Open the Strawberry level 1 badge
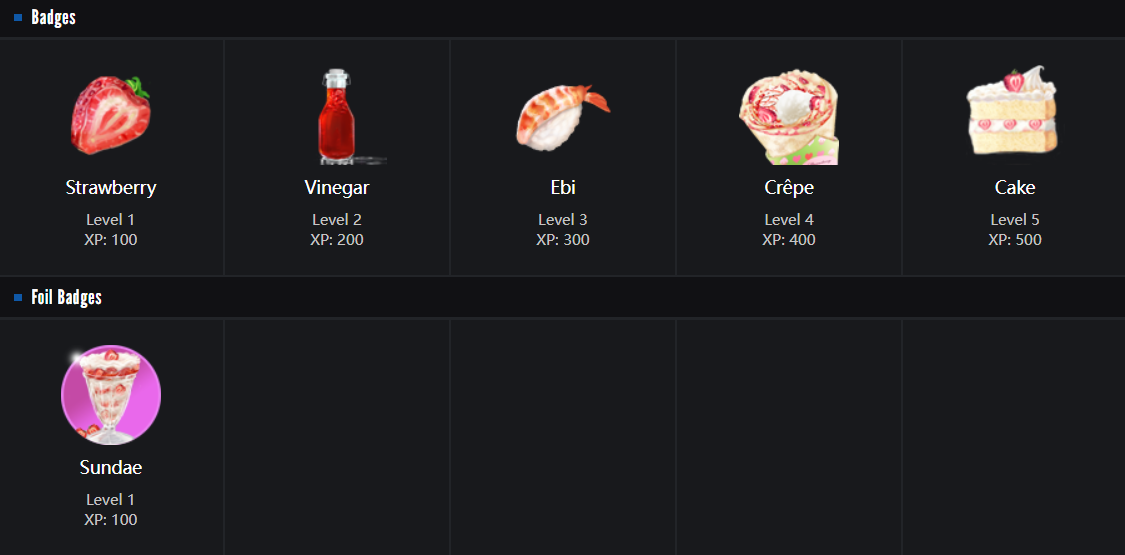 click(x=111, y=117)
